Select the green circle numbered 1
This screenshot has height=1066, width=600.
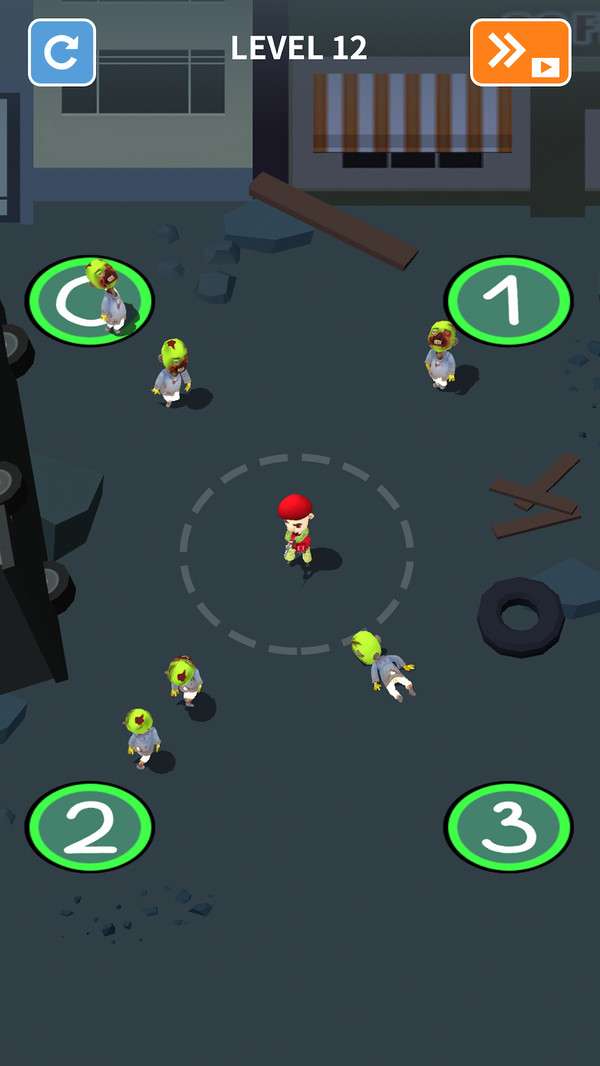click(x=508, y=301)
